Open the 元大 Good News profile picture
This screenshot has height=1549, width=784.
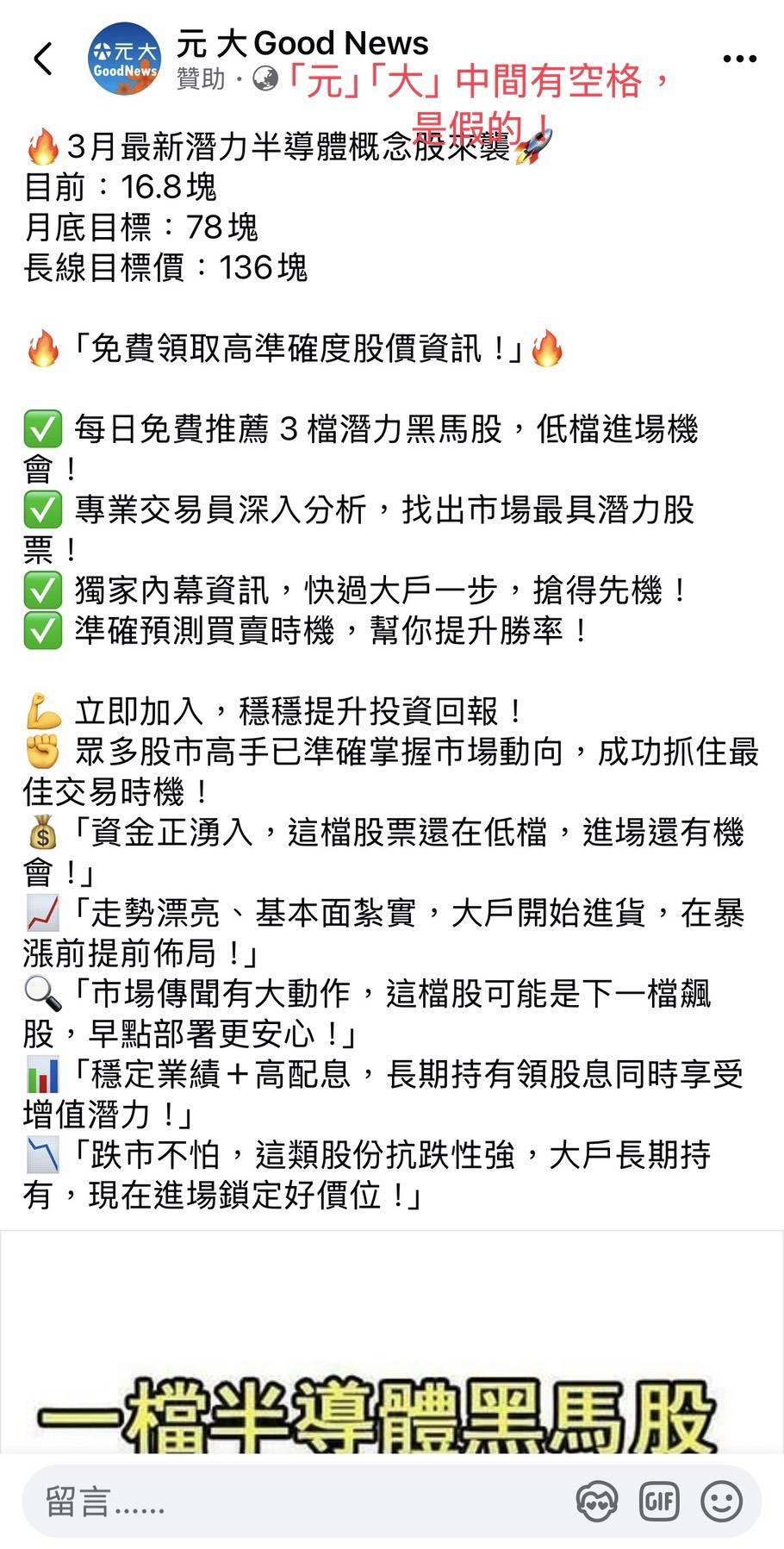(x=125, y=59)
